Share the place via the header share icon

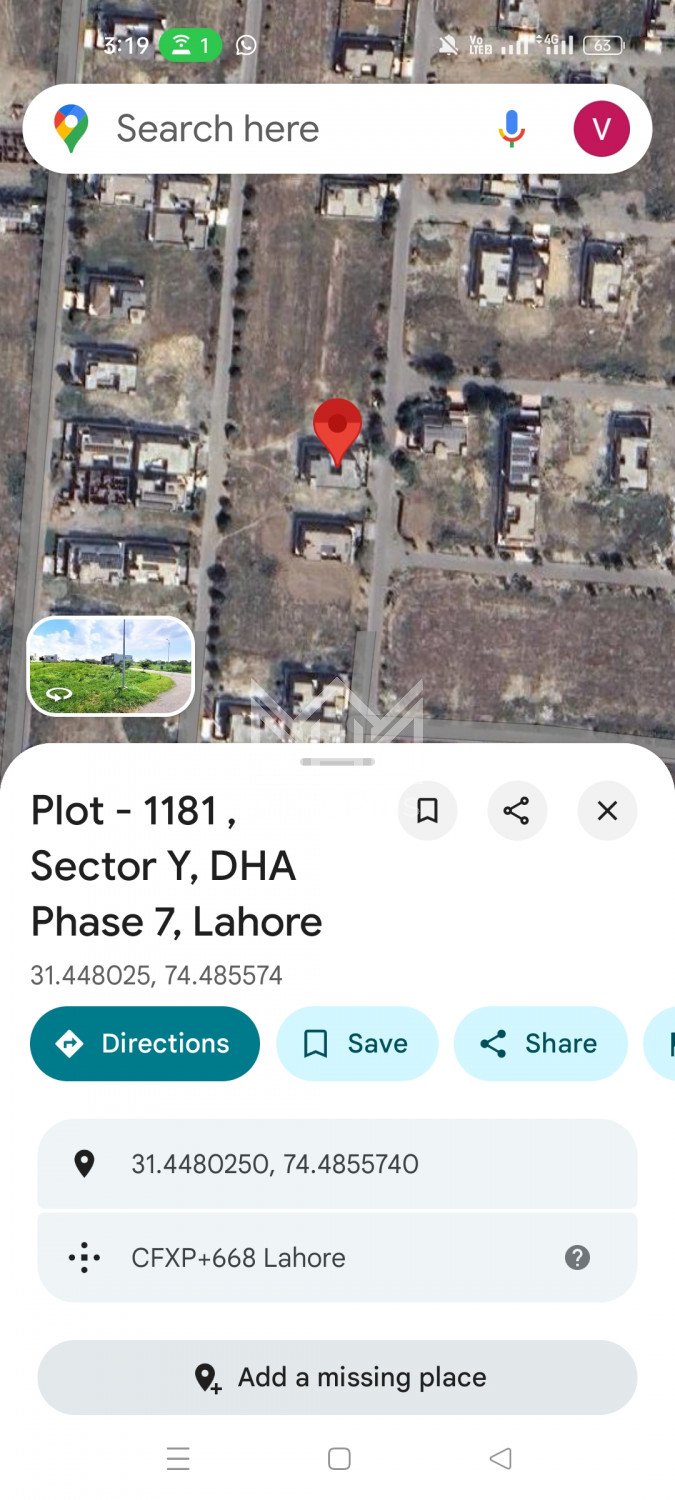(517, 811)
